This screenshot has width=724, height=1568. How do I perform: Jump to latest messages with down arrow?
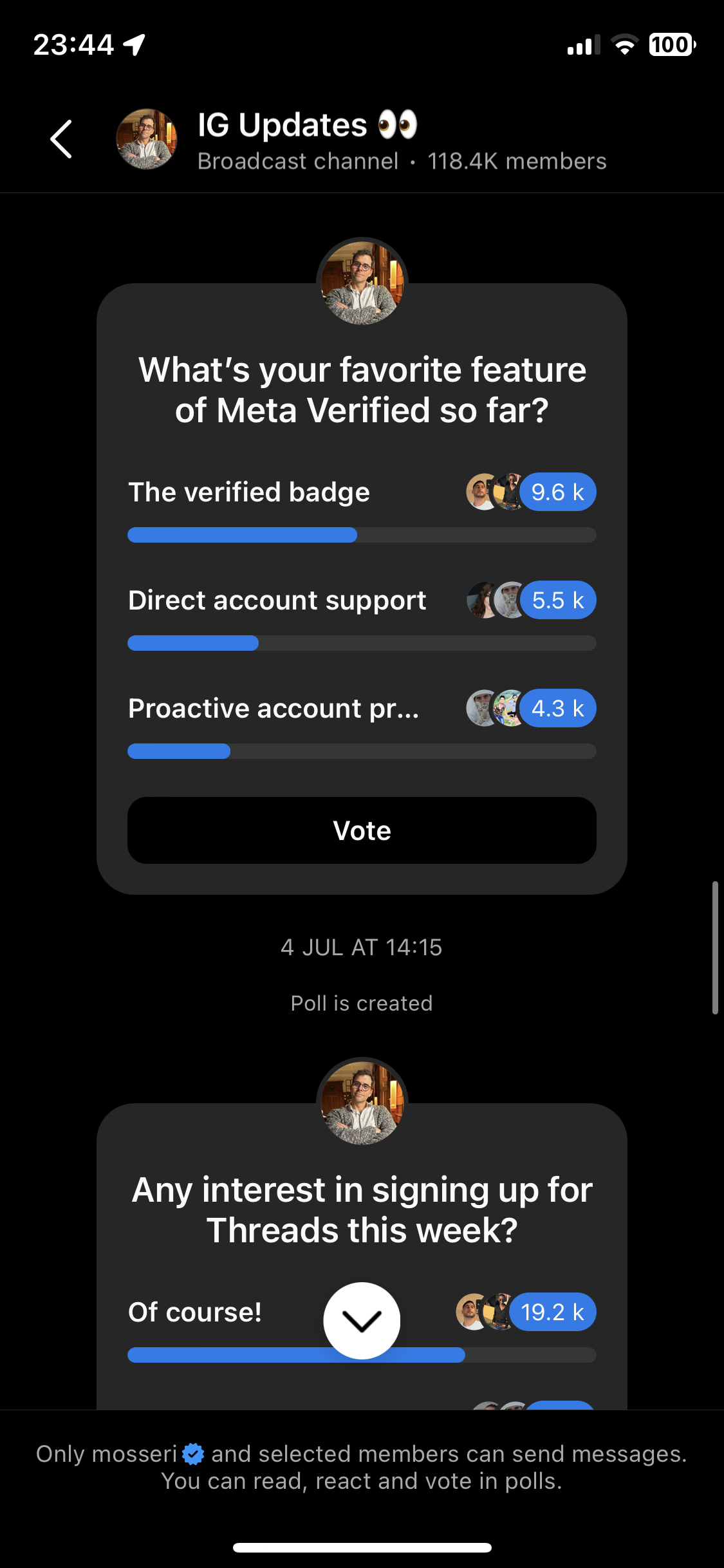coord(362,1321)
